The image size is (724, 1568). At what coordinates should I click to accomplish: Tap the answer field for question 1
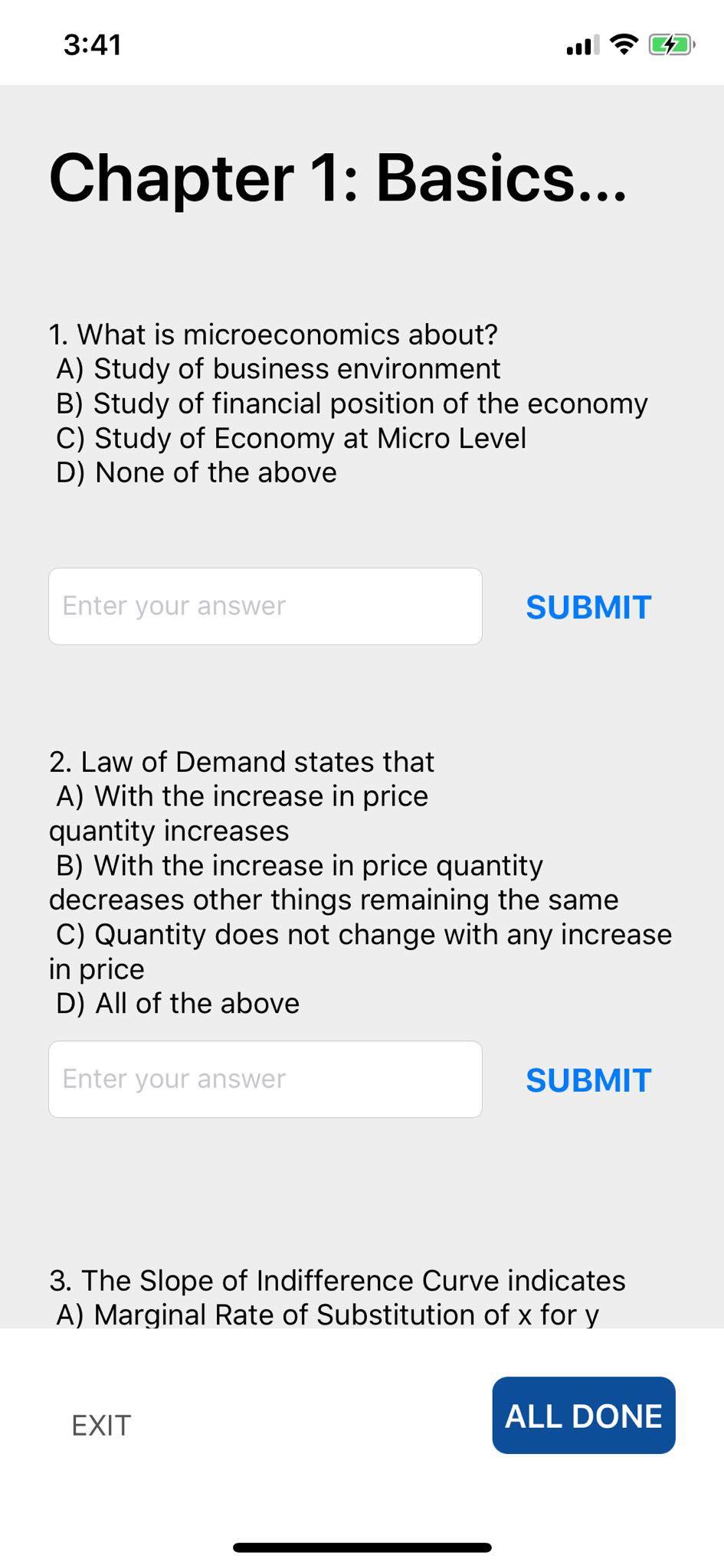(265, 606)
